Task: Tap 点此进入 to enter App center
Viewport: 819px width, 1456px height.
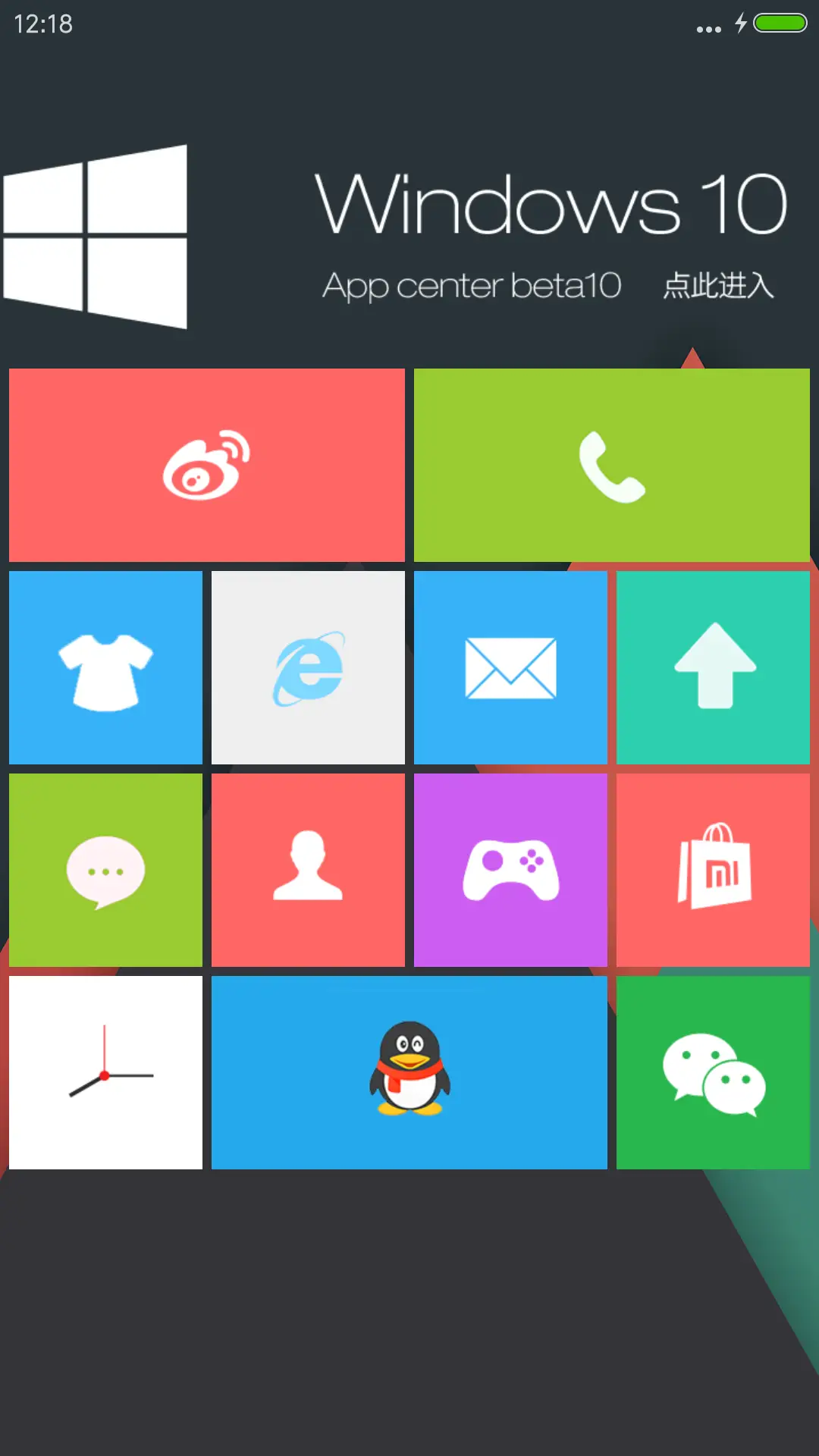Action: pyautogui.click(x=718, y=286)
